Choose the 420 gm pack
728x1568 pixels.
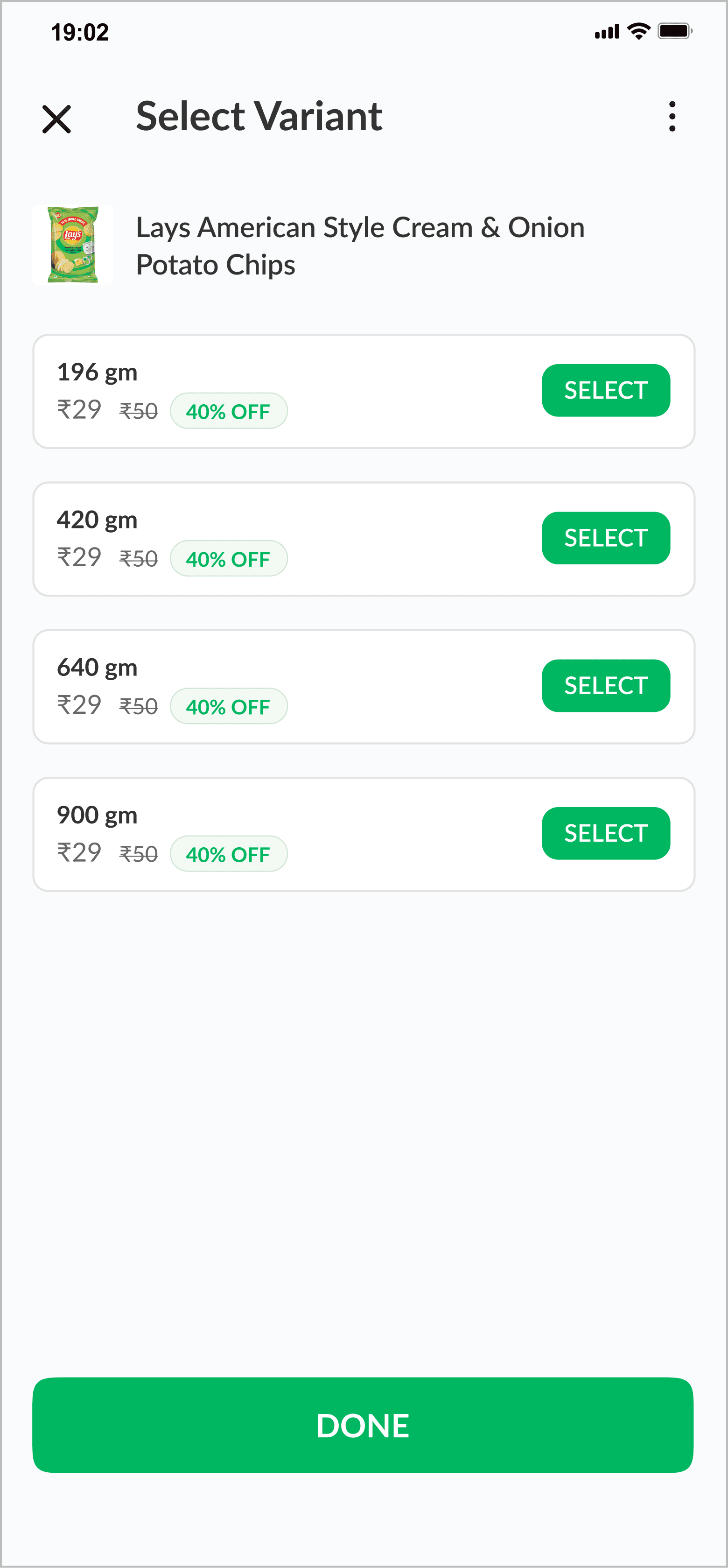tap(606, 538)
